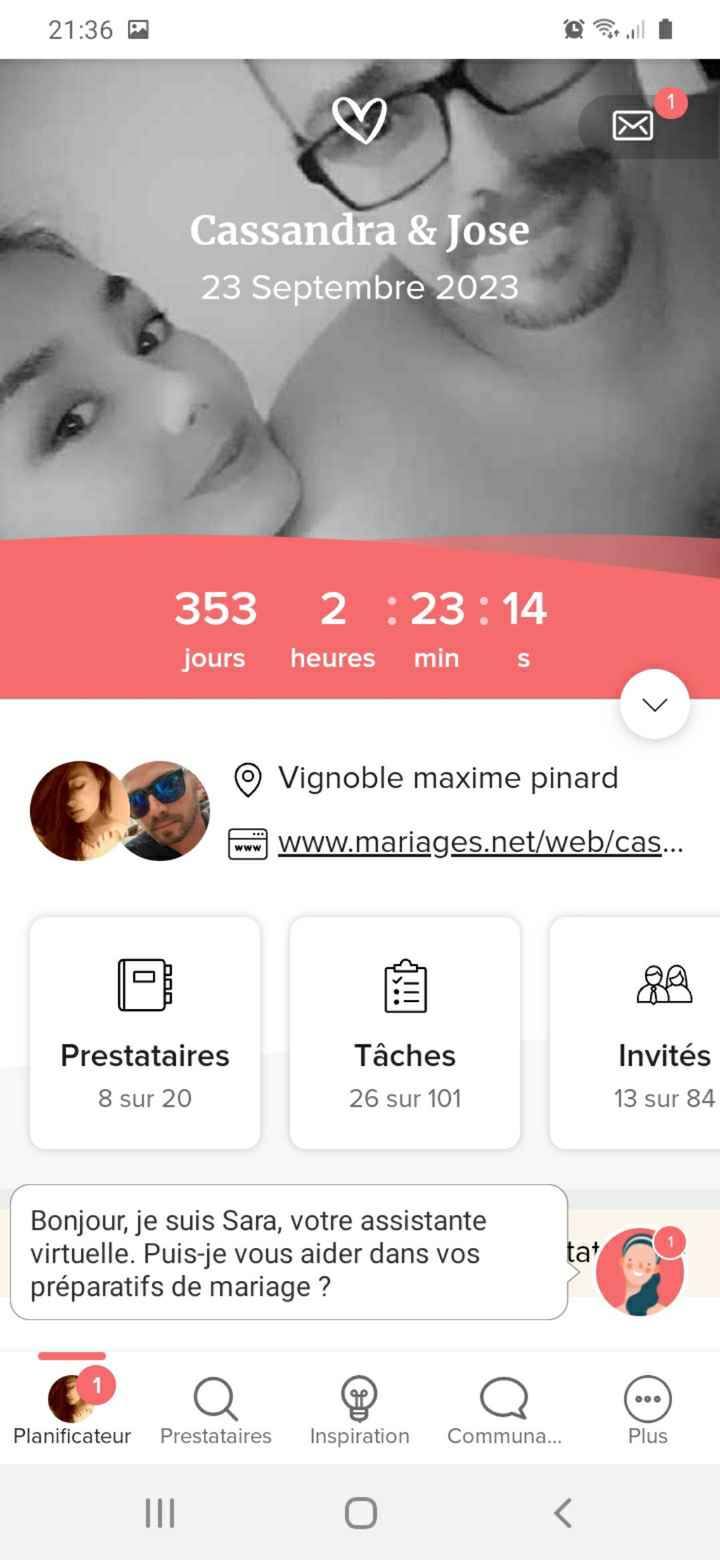The height and width of the screenshot is (1560, 720).
Task: Collapse the countdown with the chevron button
Action: (x=654, y=704)
